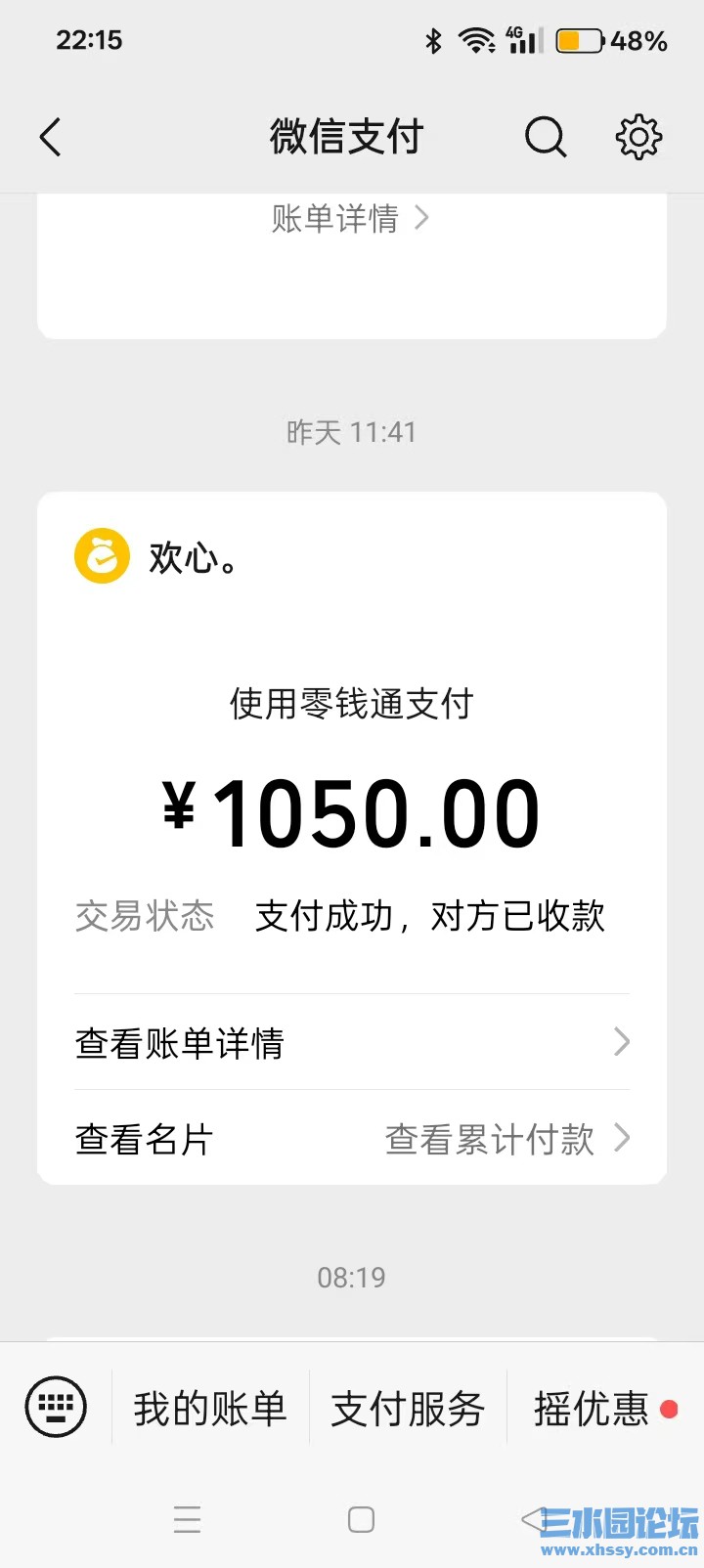Open 支付服务 menu
Image resolution: width=704 pixels, height=1568 pixels.
pos(408,1409)
